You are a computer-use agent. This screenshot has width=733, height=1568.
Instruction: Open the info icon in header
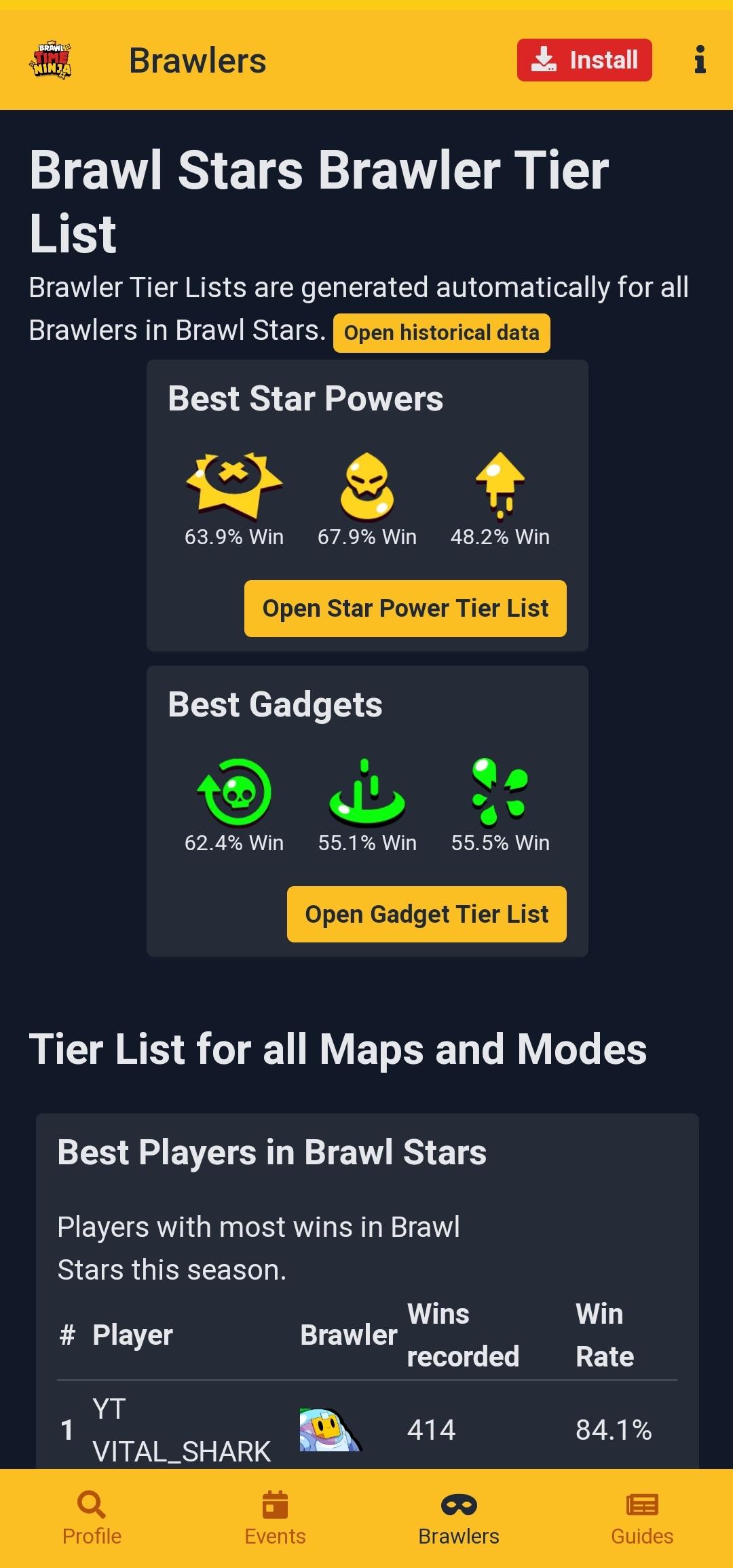[700, 60]
